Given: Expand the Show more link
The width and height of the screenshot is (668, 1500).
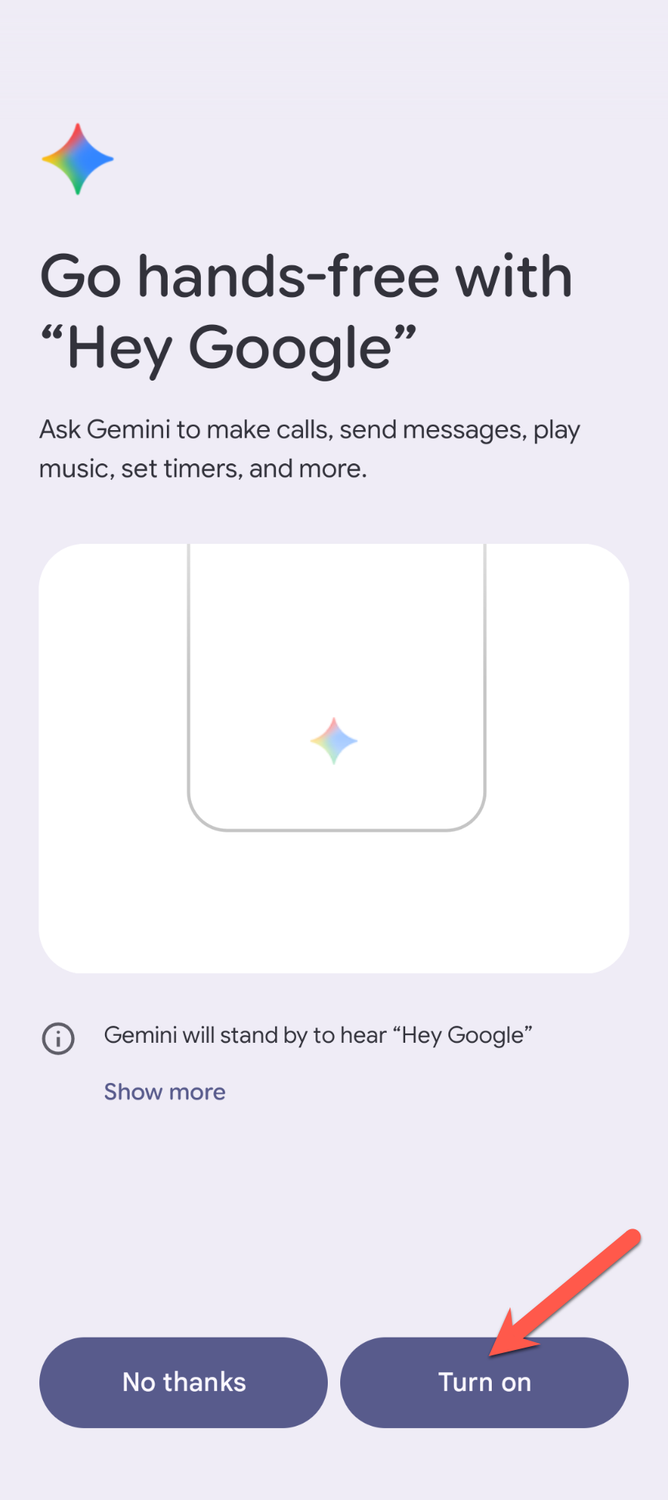Looking at the screenshot, I should [165, 1091].
